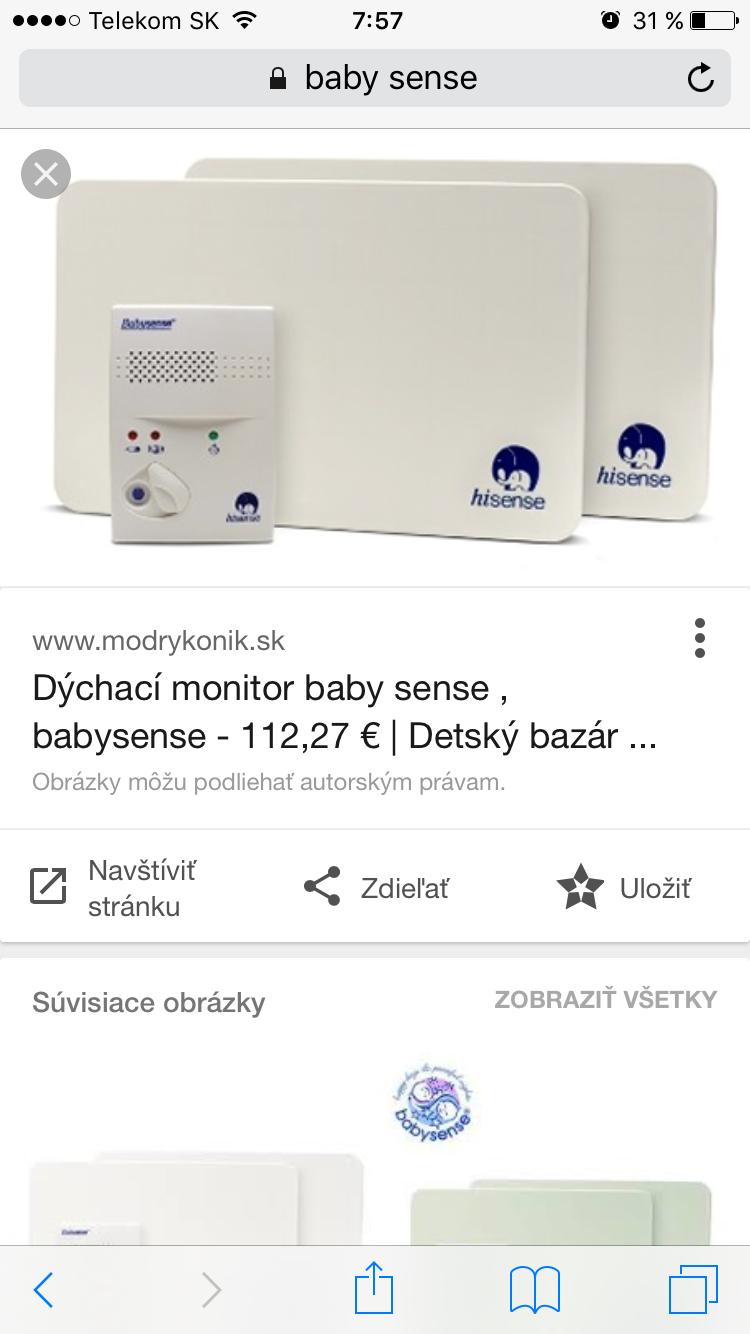Open the Dýchací monitor baby sense result title
The width and height of the screenshot is (750, 1334).
pyautogui.click(x=344, y=712)
